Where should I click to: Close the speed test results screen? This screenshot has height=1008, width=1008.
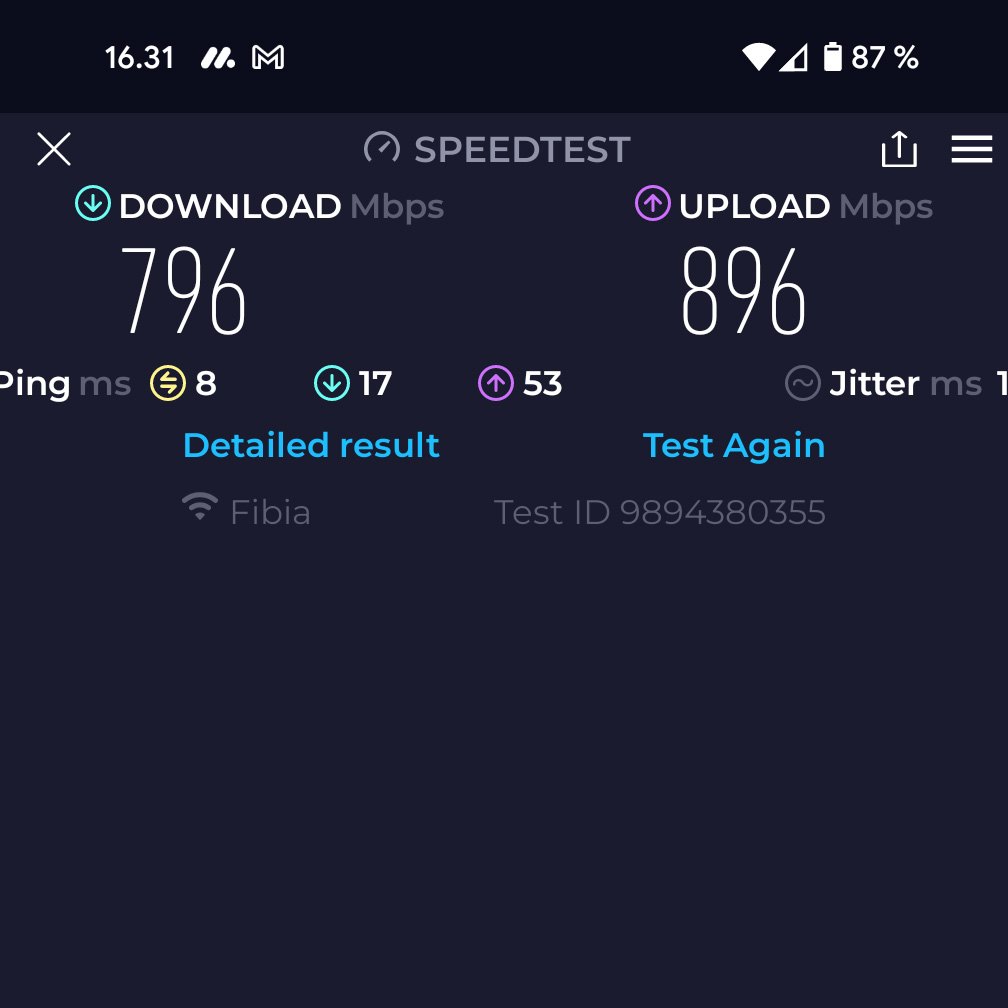tap(54, 150)
